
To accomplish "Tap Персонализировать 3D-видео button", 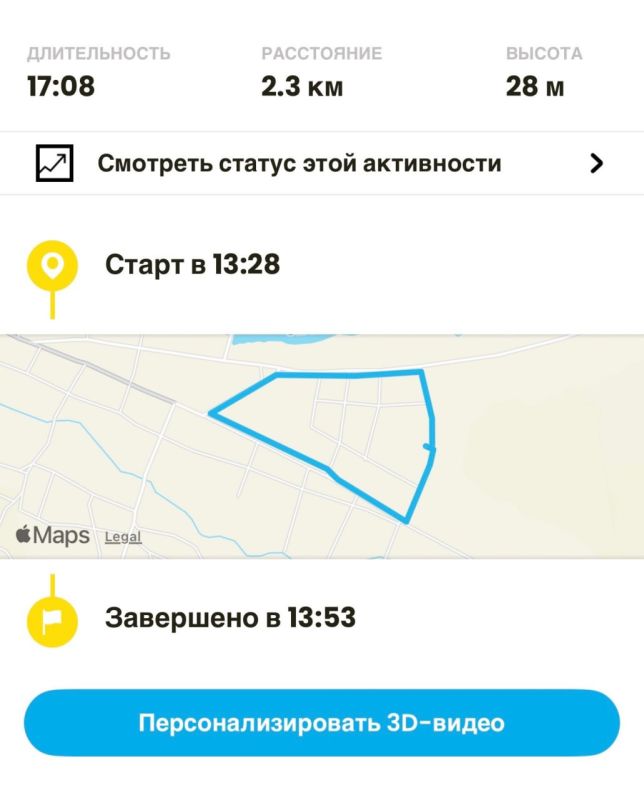I will coord(321,723).
